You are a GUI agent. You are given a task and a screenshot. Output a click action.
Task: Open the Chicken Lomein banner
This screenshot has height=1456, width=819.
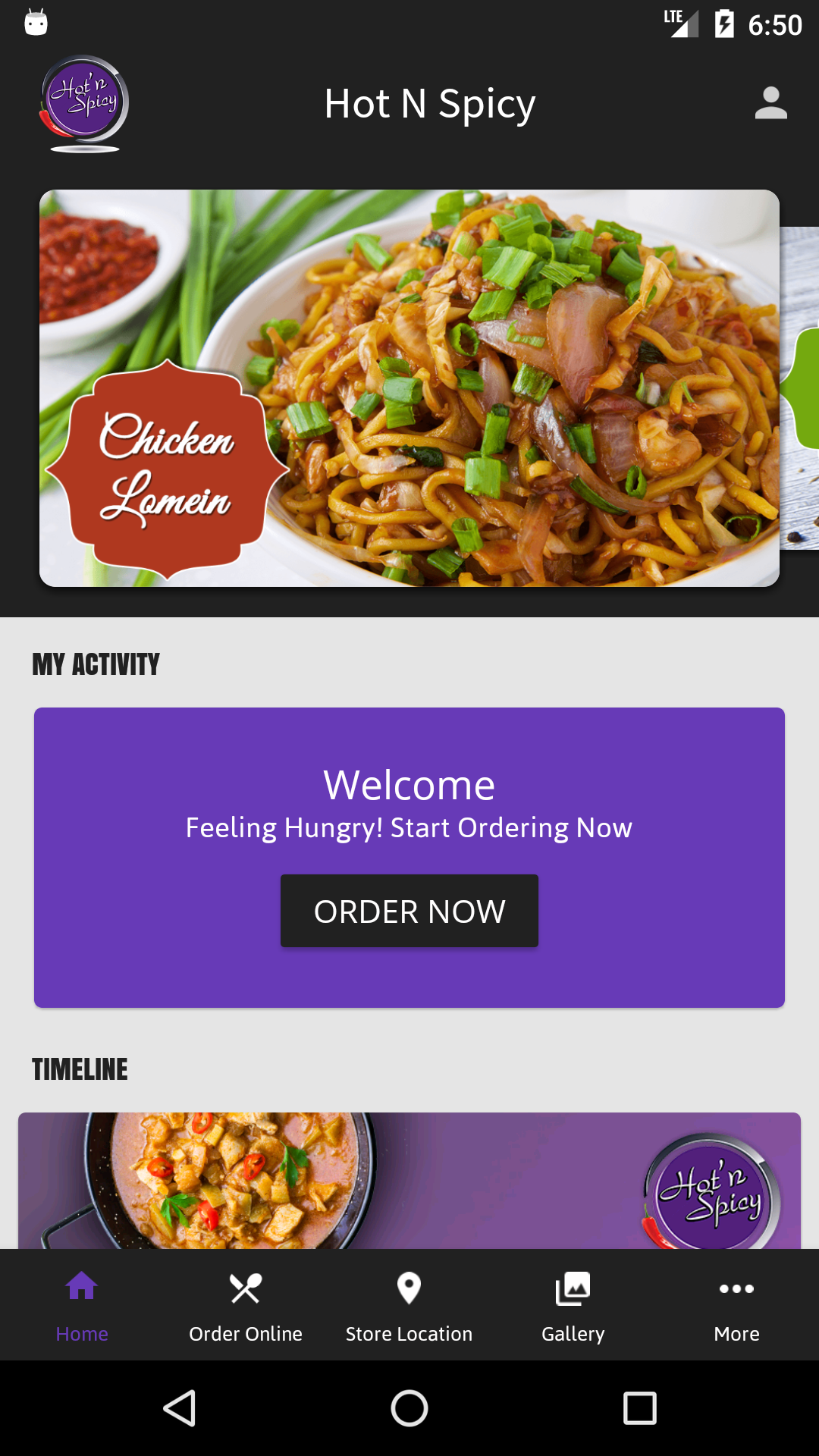(409, 388)
